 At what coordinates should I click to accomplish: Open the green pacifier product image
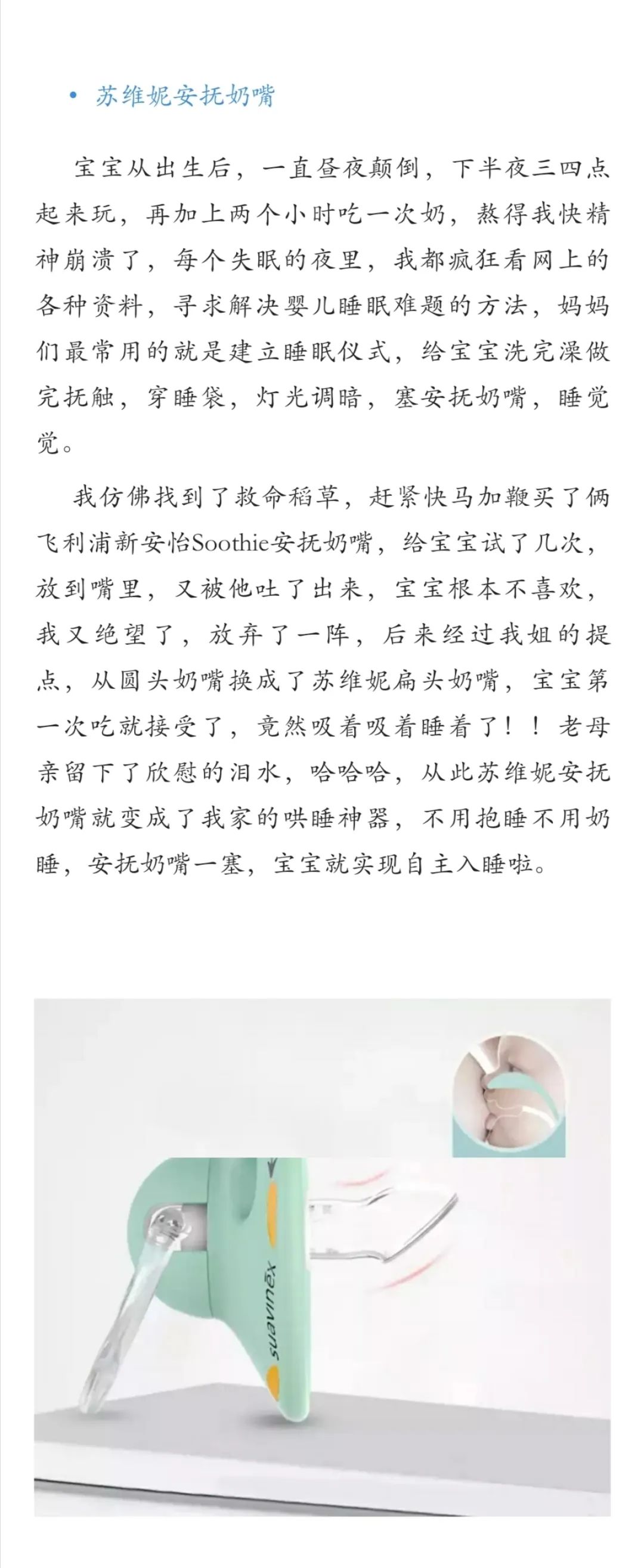click(321, 1255)
